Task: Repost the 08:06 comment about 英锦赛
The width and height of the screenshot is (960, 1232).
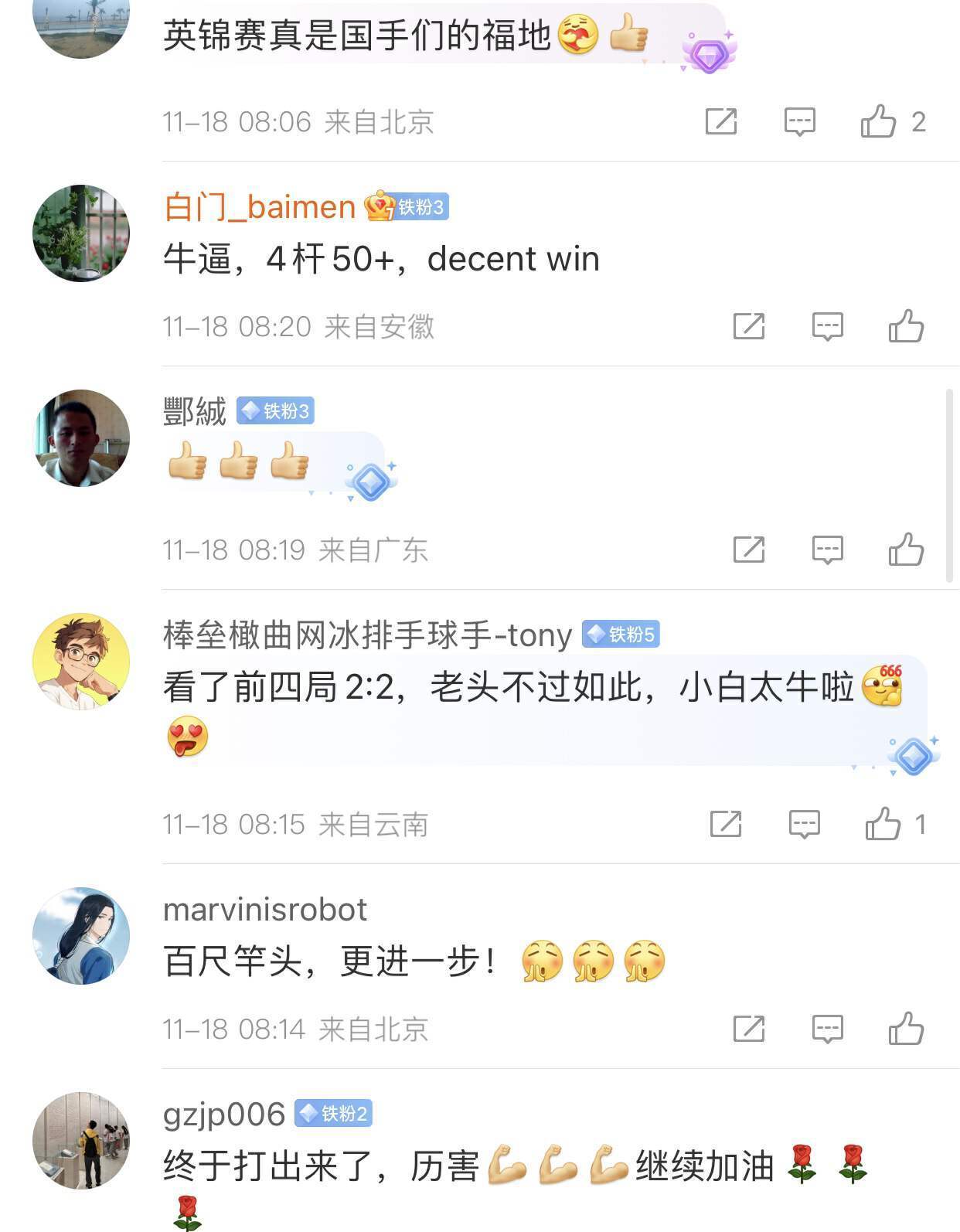Action: 721,121
